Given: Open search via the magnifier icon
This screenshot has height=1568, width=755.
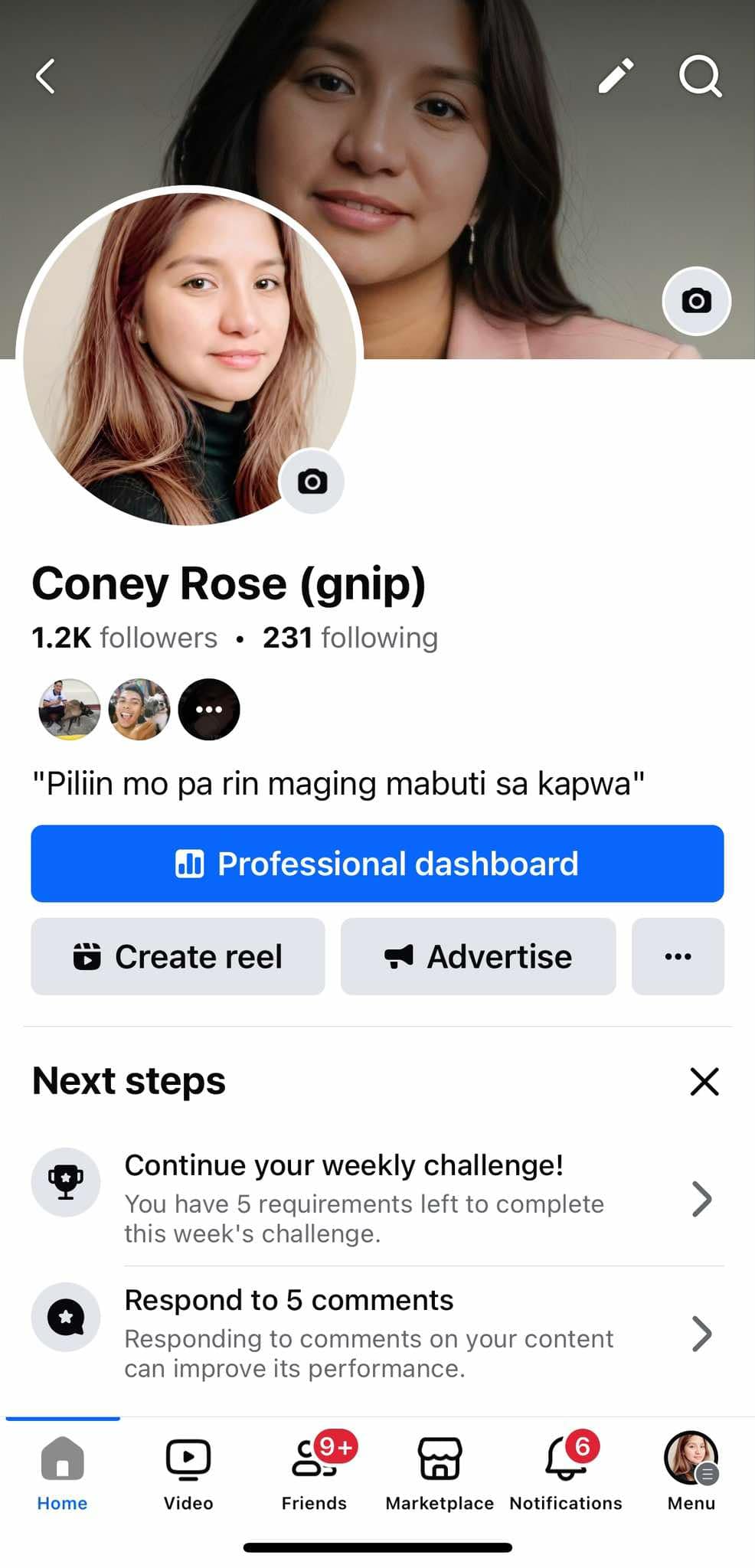Looking at the screenshot, I should tap(700, 76).
